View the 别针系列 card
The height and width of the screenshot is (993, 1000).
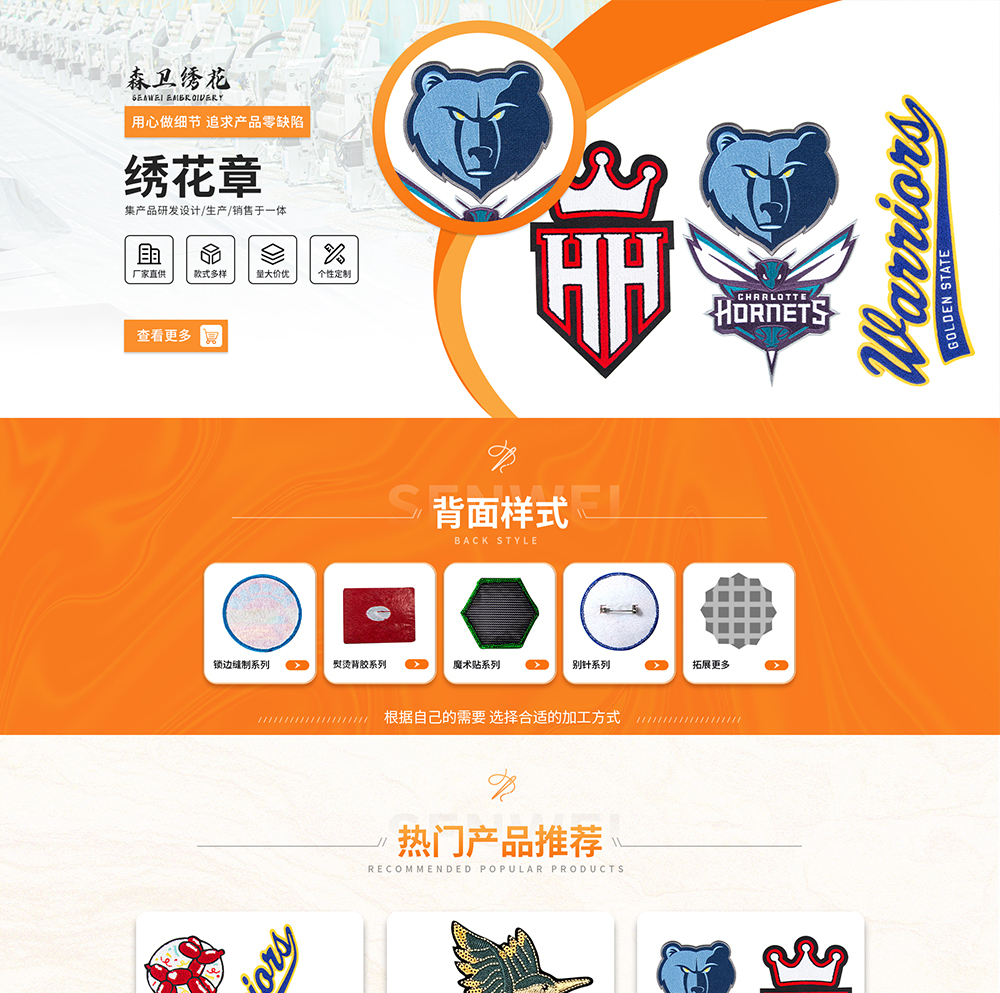point(619,623)
